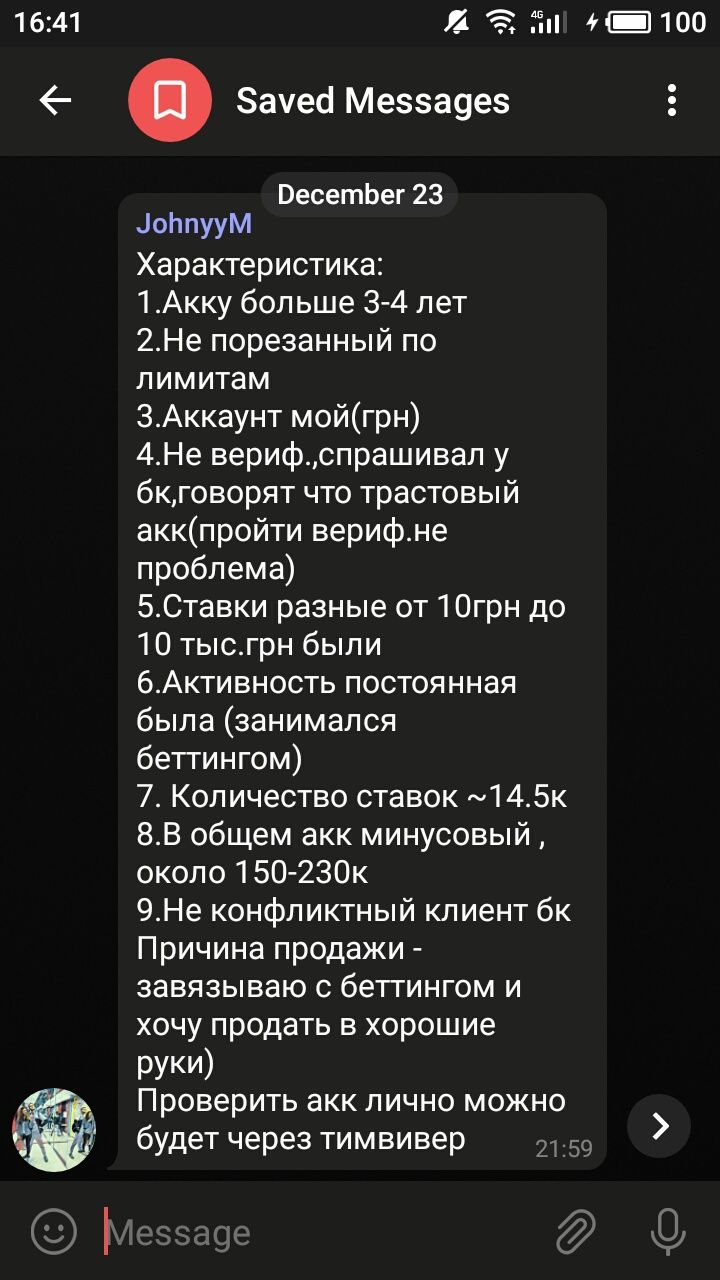Image resolution: width=720 pixels, height=1280 pixels.
Task: Open the three-dot overflow menu
Action: pyautogui.click(x=671, y=100)
